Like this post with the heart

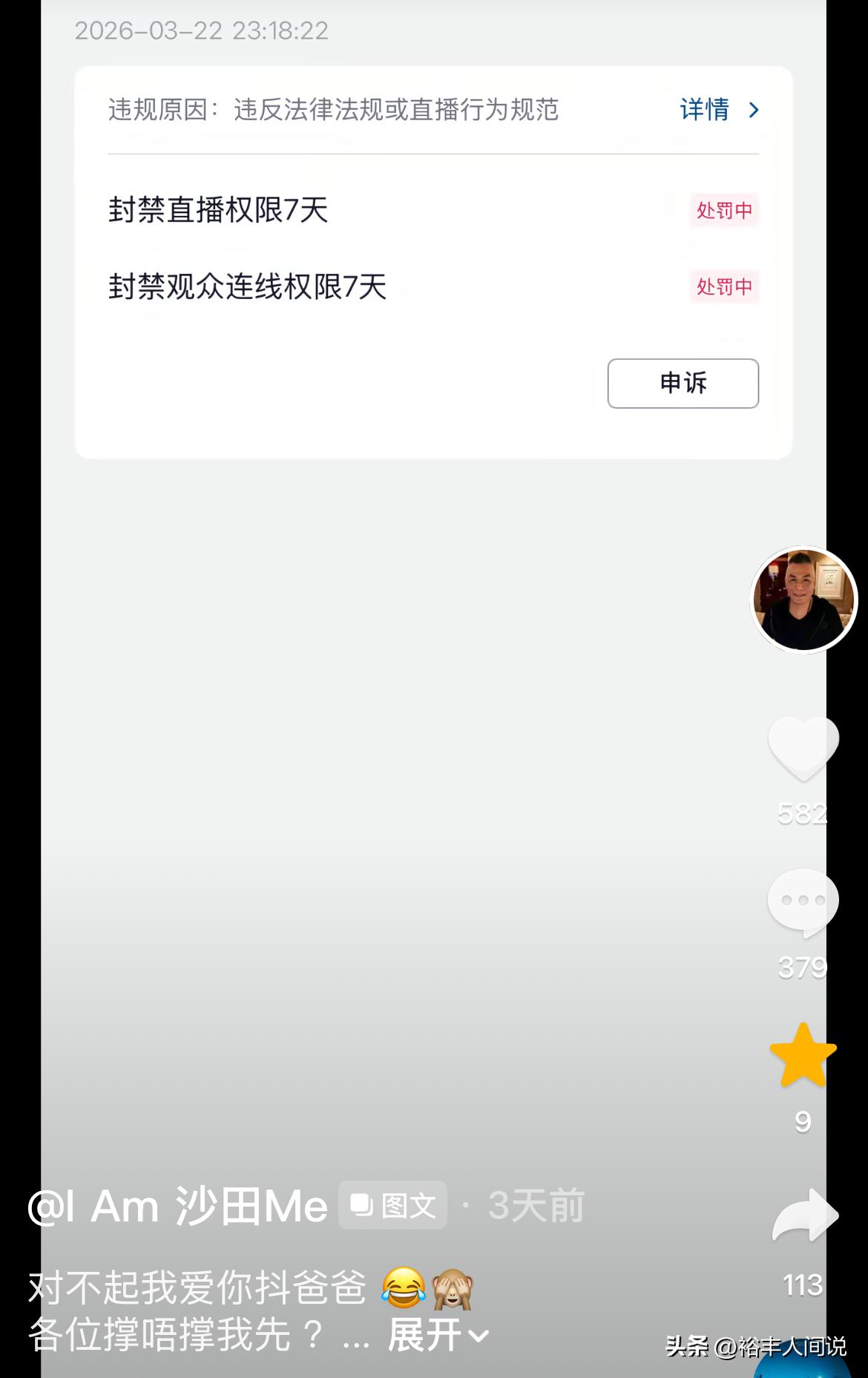coord(803,747)
